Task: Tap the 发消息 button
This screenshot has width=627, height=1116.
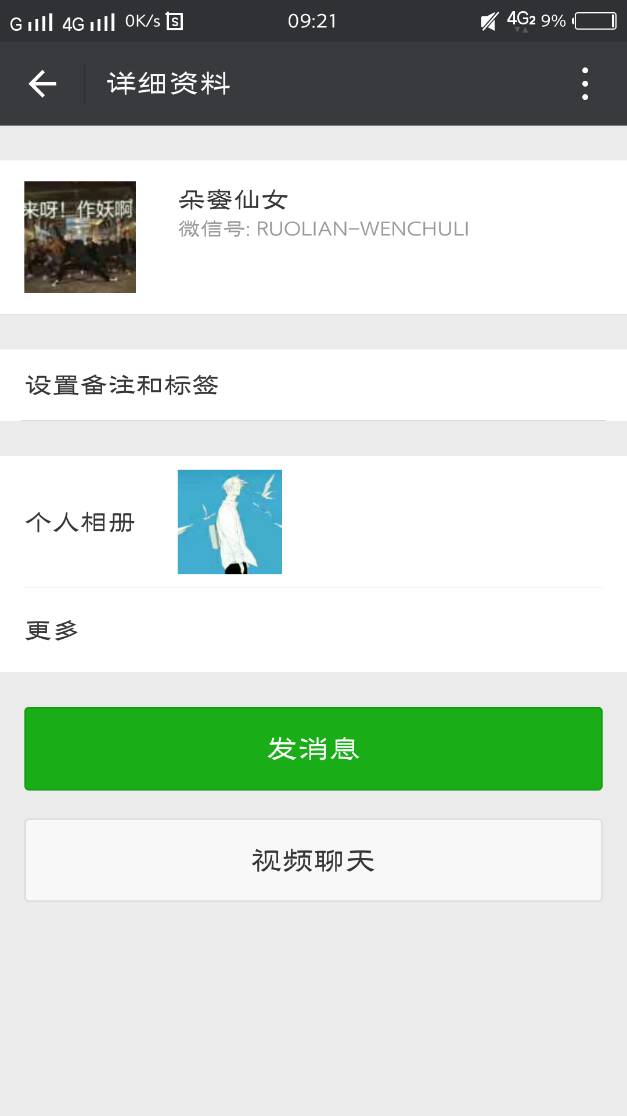Action: point(313,749)
